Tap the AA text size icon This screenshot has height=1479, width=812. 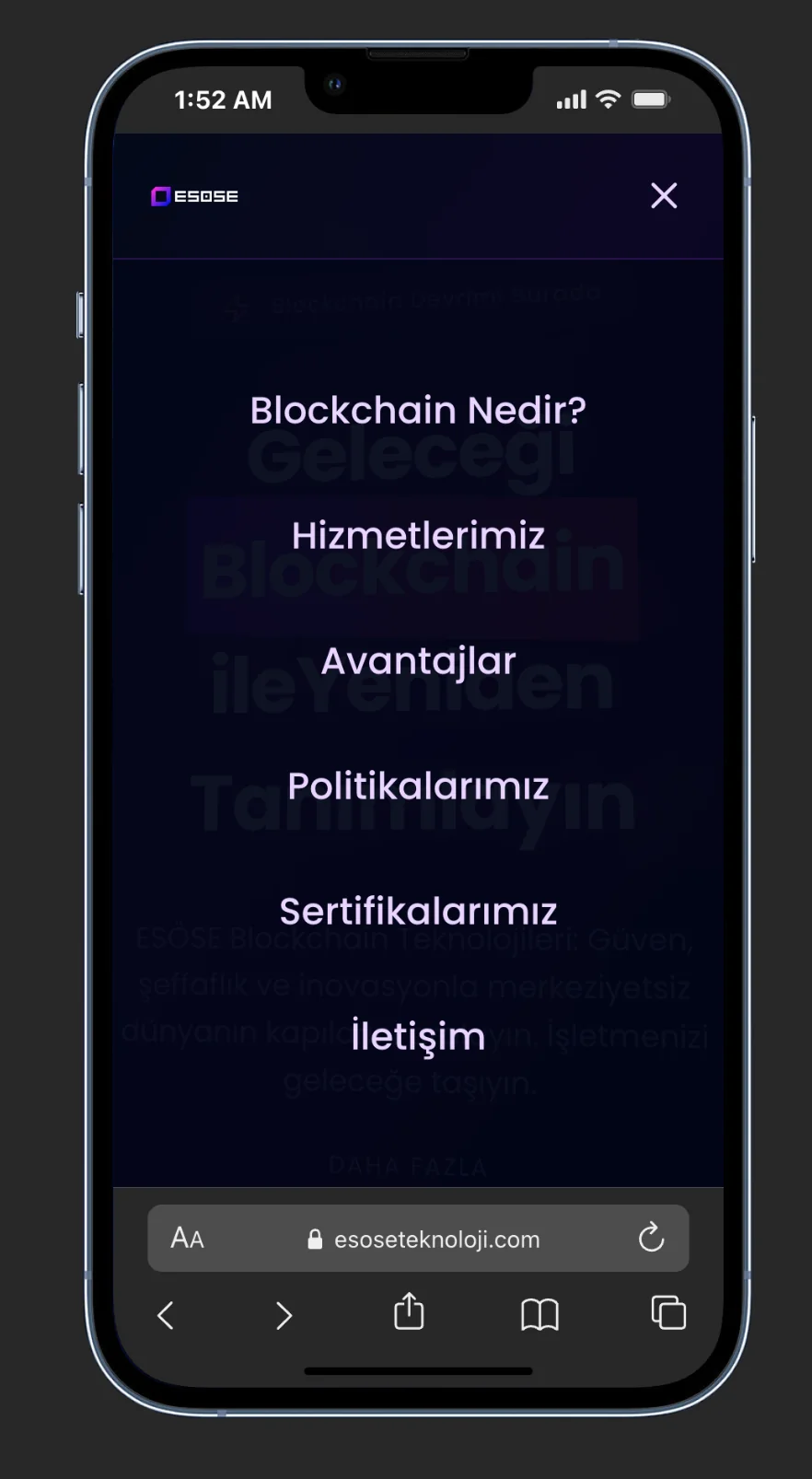187,1238
